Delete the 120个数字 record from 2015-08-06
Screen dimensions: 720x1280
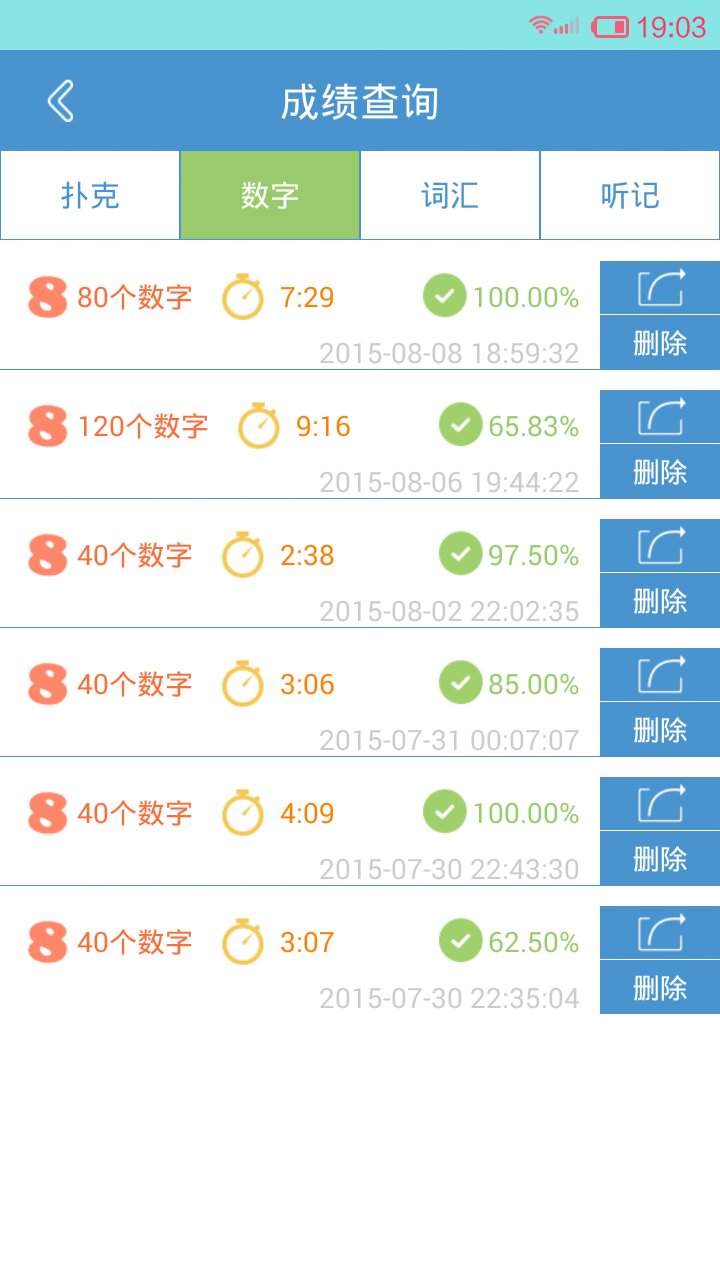point(660,472)
